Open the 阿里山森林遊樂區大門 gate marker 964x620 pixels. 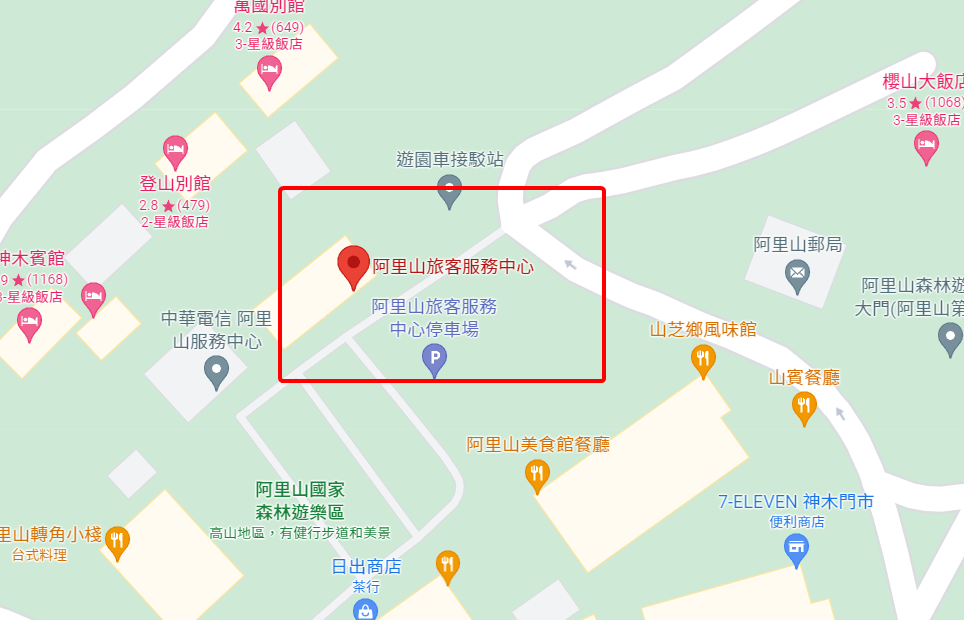point(950,338)
